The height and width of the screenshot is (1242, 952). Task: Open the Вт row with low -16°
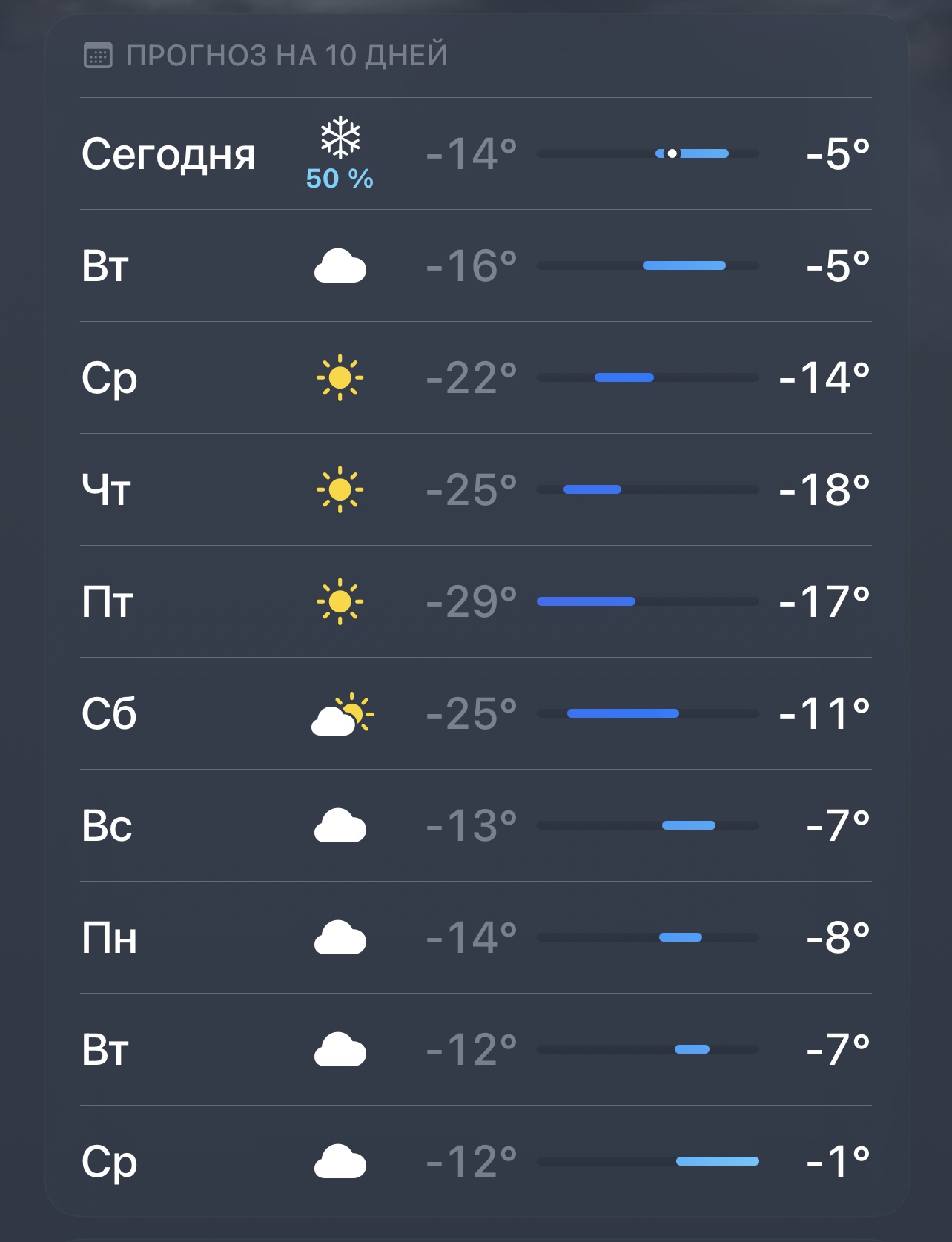pos(475,266)
